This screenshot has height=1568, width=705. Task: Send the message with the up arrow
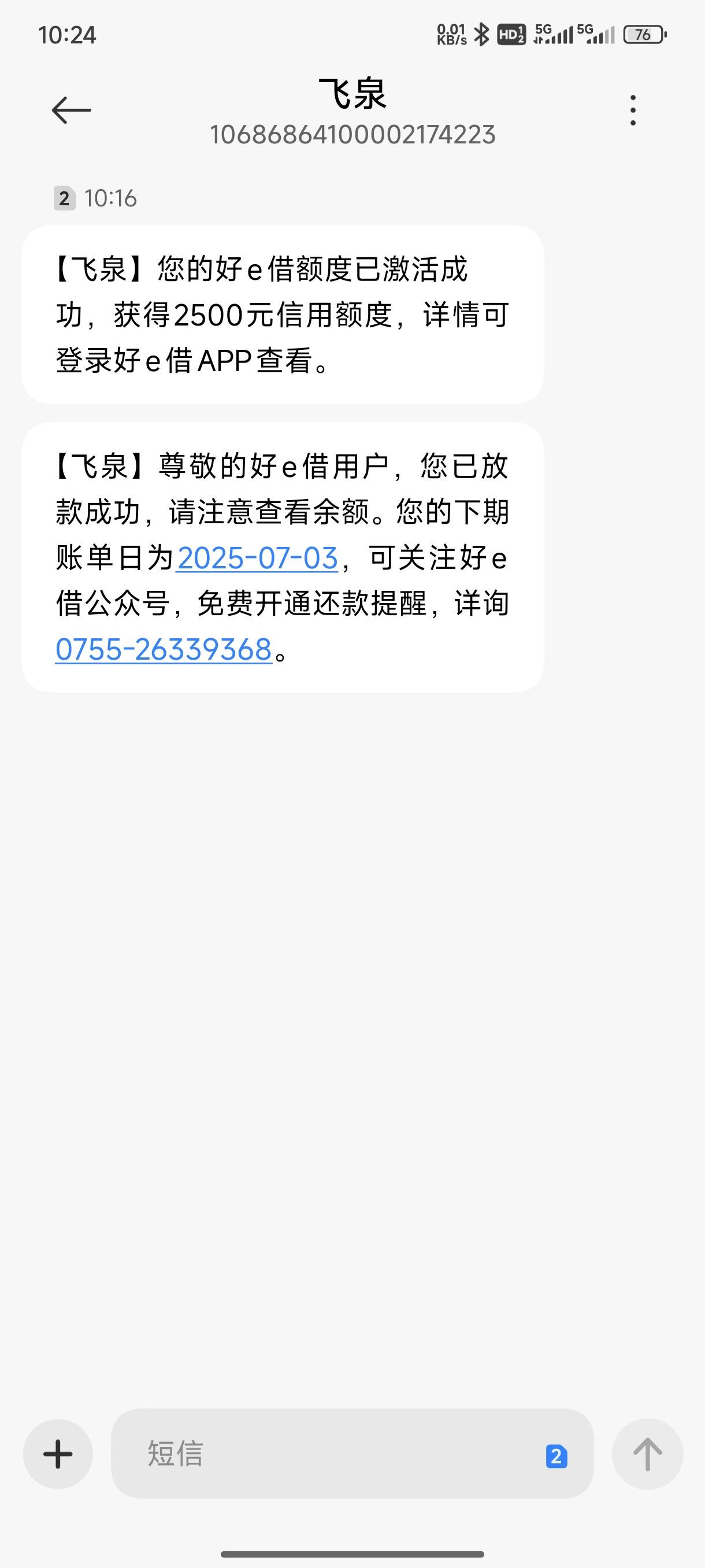(647, 1454)
